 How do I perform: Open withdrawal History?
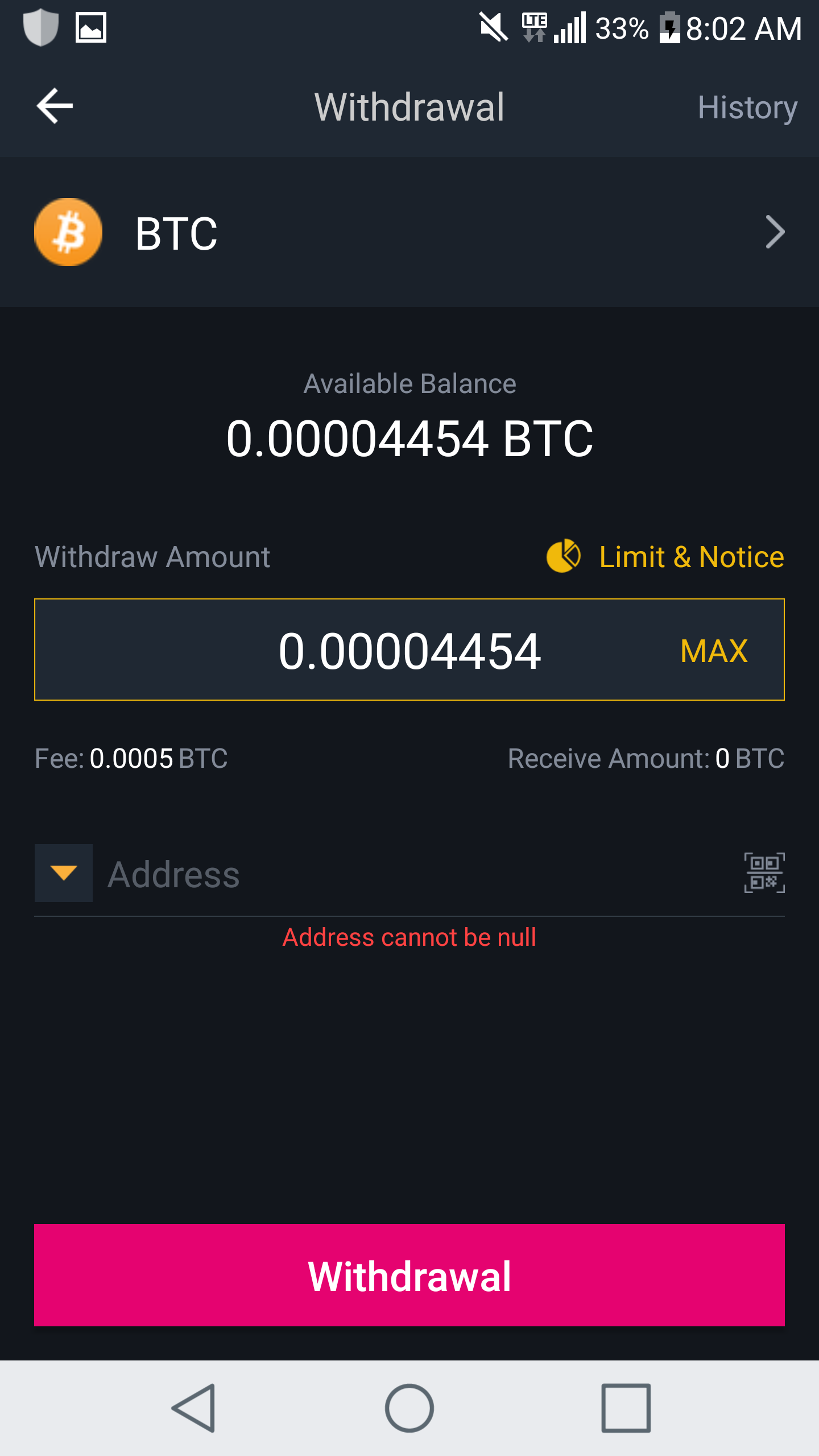747,107
